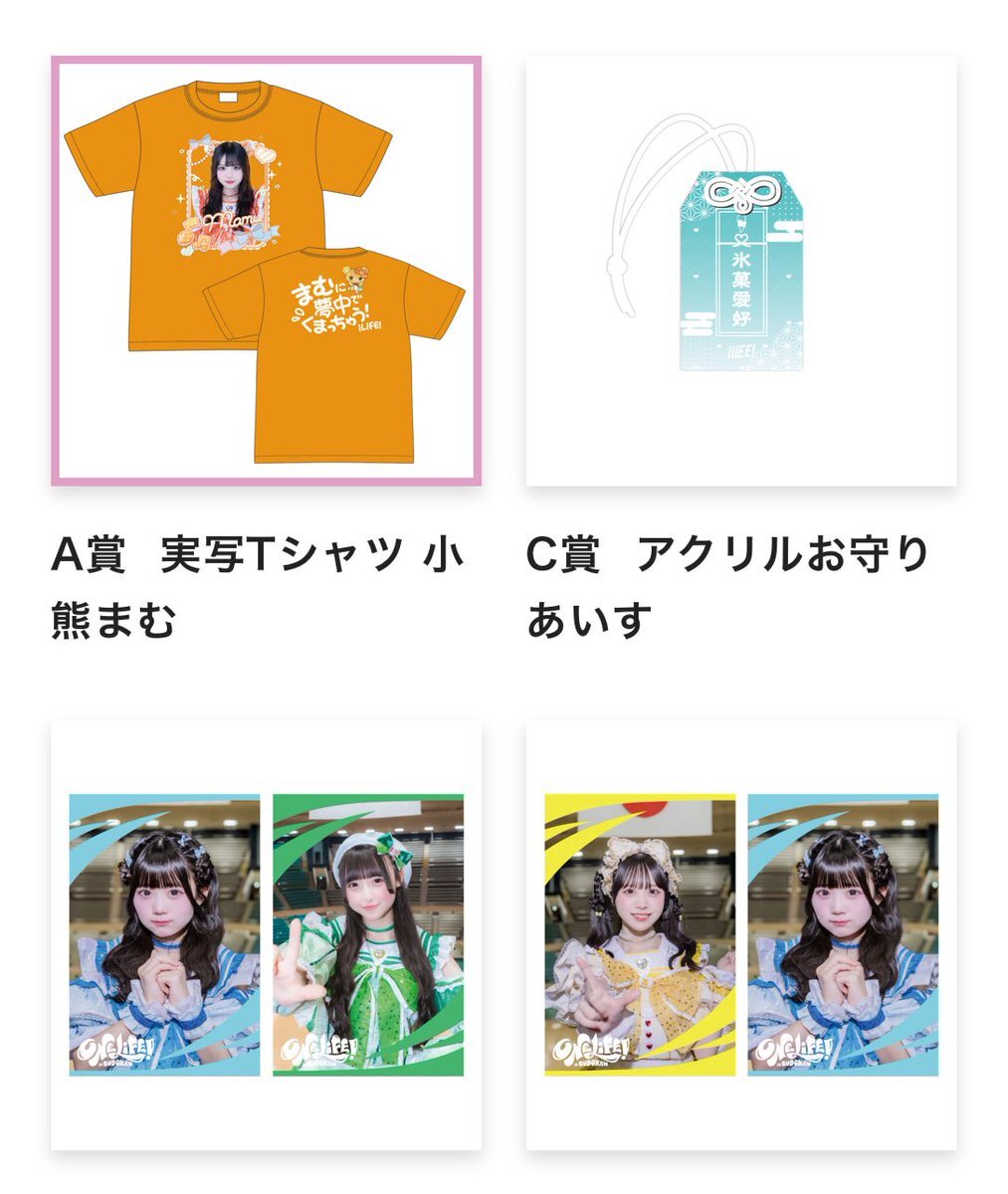This screenshot has height=1194, width=1008.
Task: Open the yellow and blue photo card set
Action: tap(740, 934)
